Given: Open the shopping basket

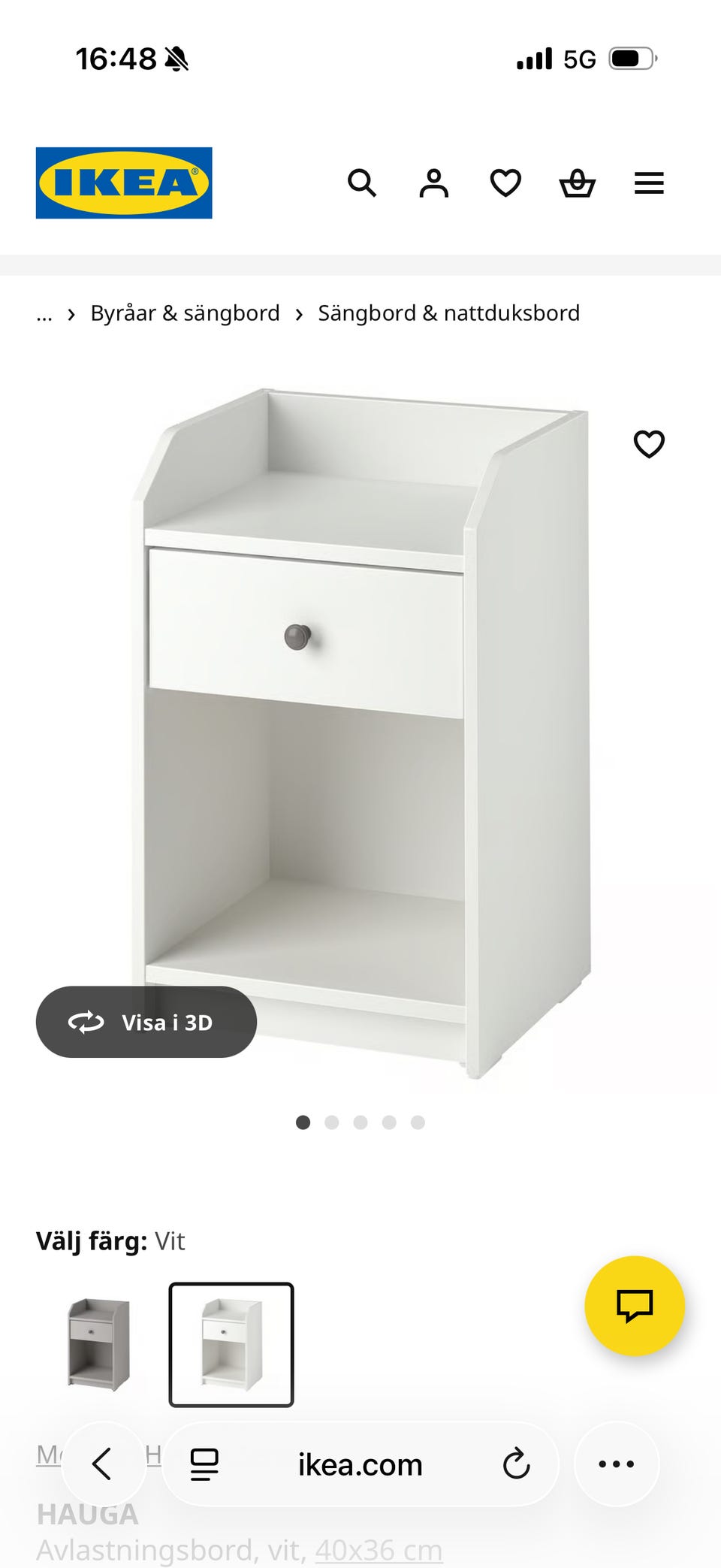Looking at the screenshot, I should pos(578,183).
